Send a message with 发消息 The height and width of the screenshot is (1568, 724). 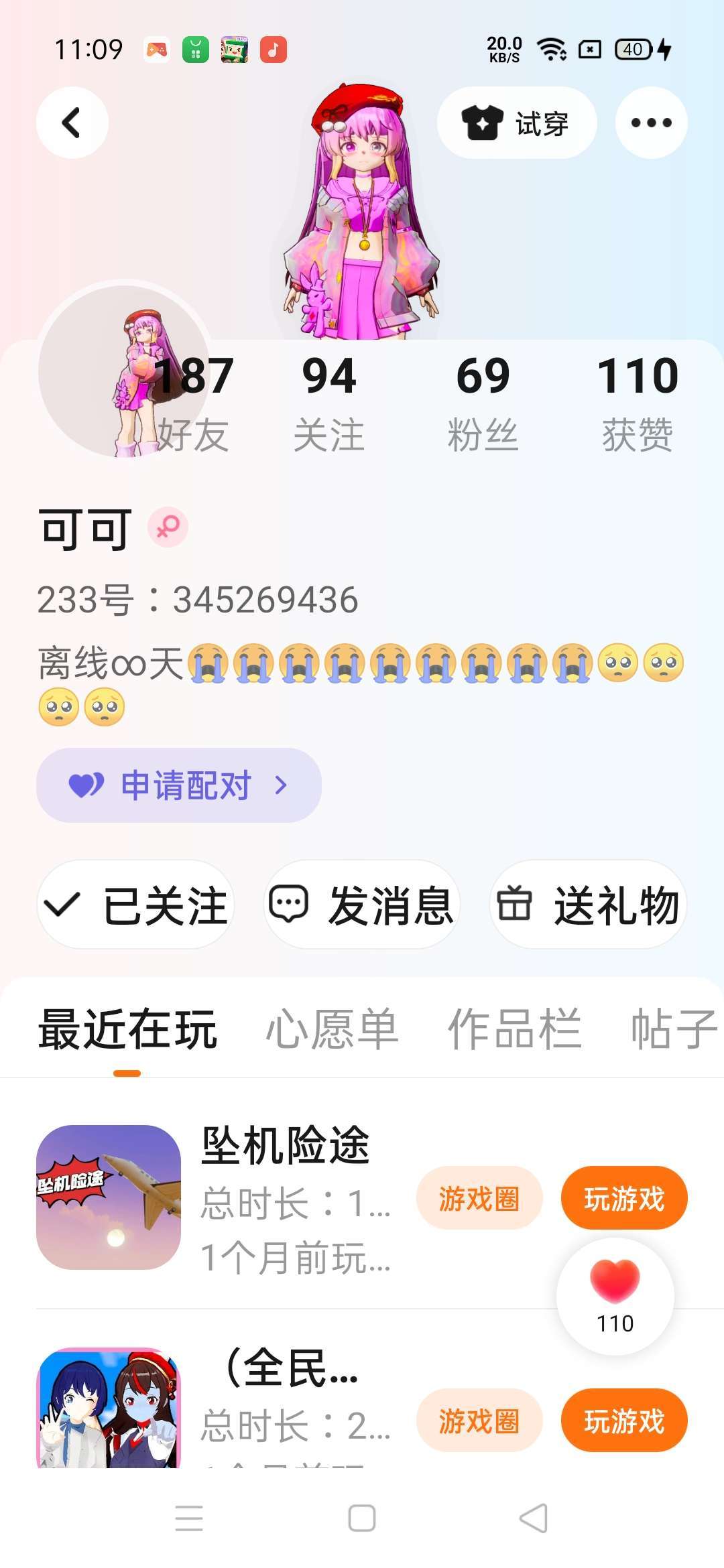pyautogui.click(x=362, y=905)
